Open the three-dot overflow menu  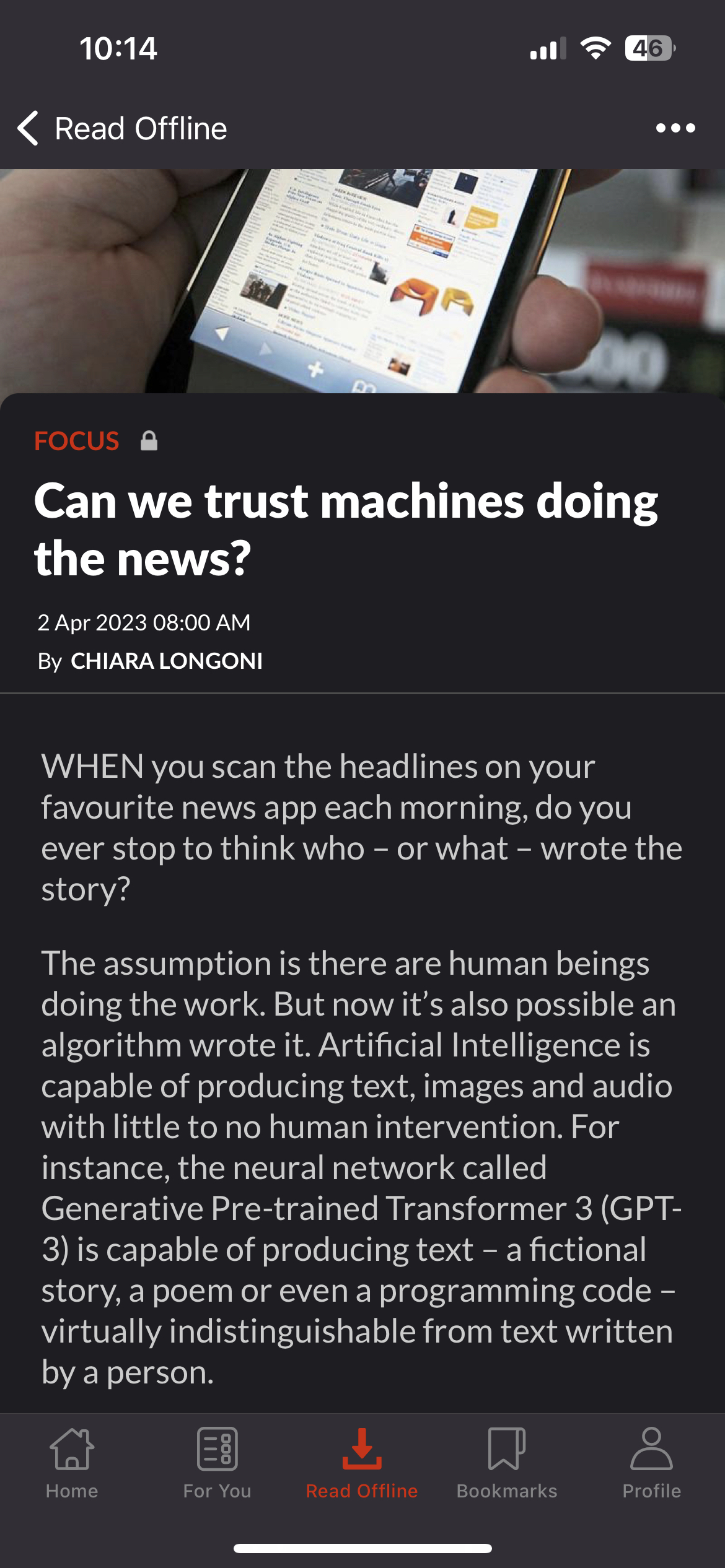tap(675, 128)
